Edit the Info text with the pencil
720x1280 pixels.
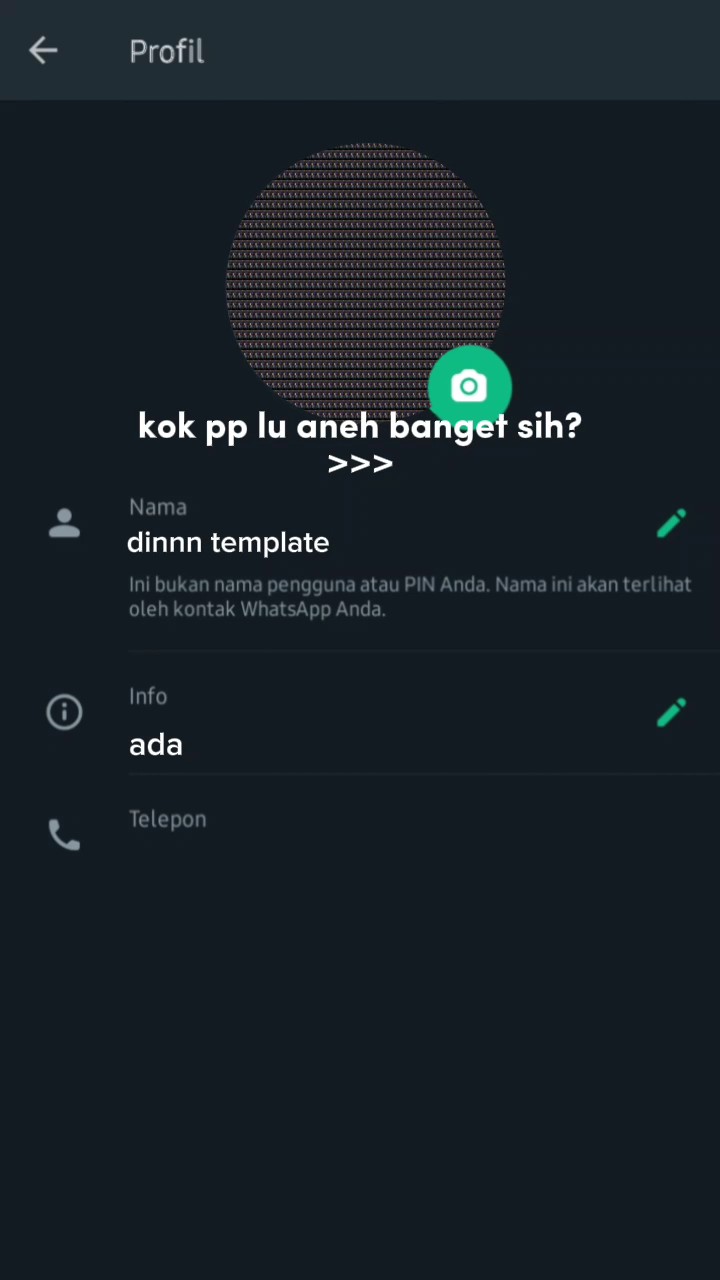(671, 712)
